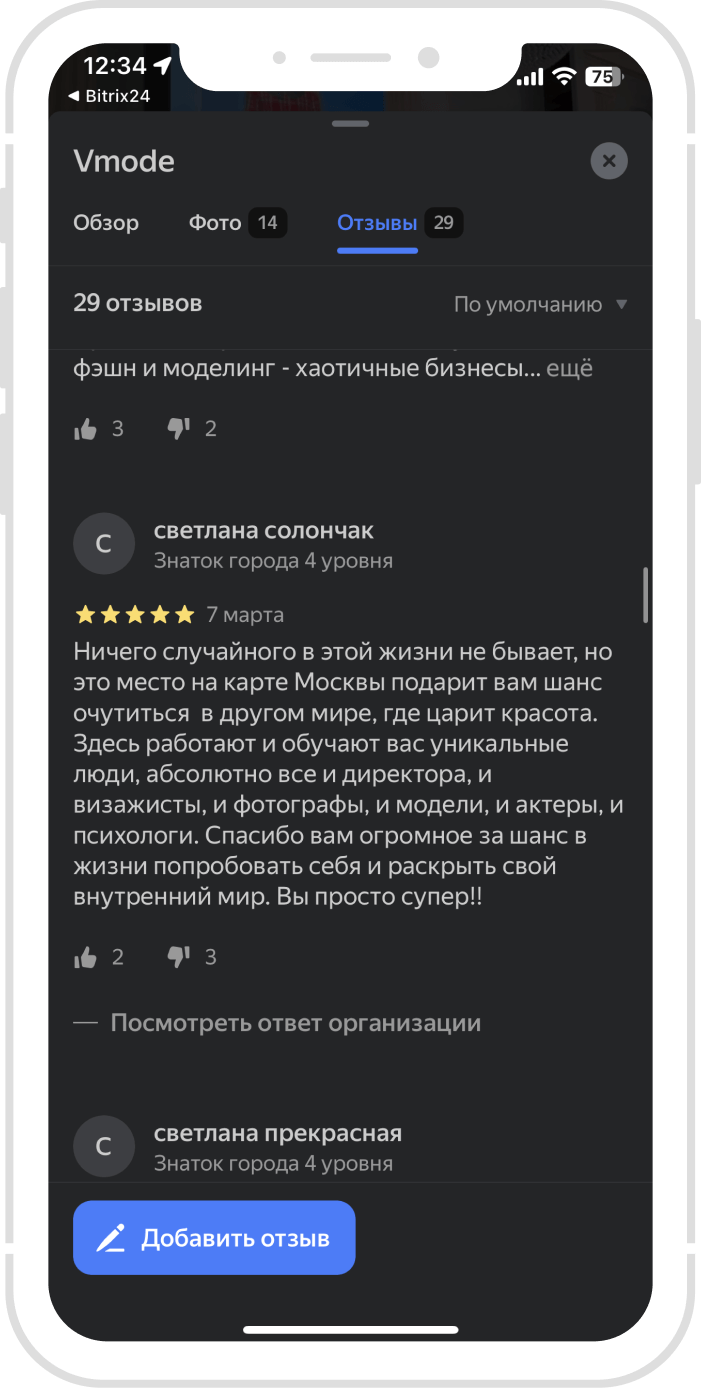Expand the truncated review via ещё

[569, 368]
